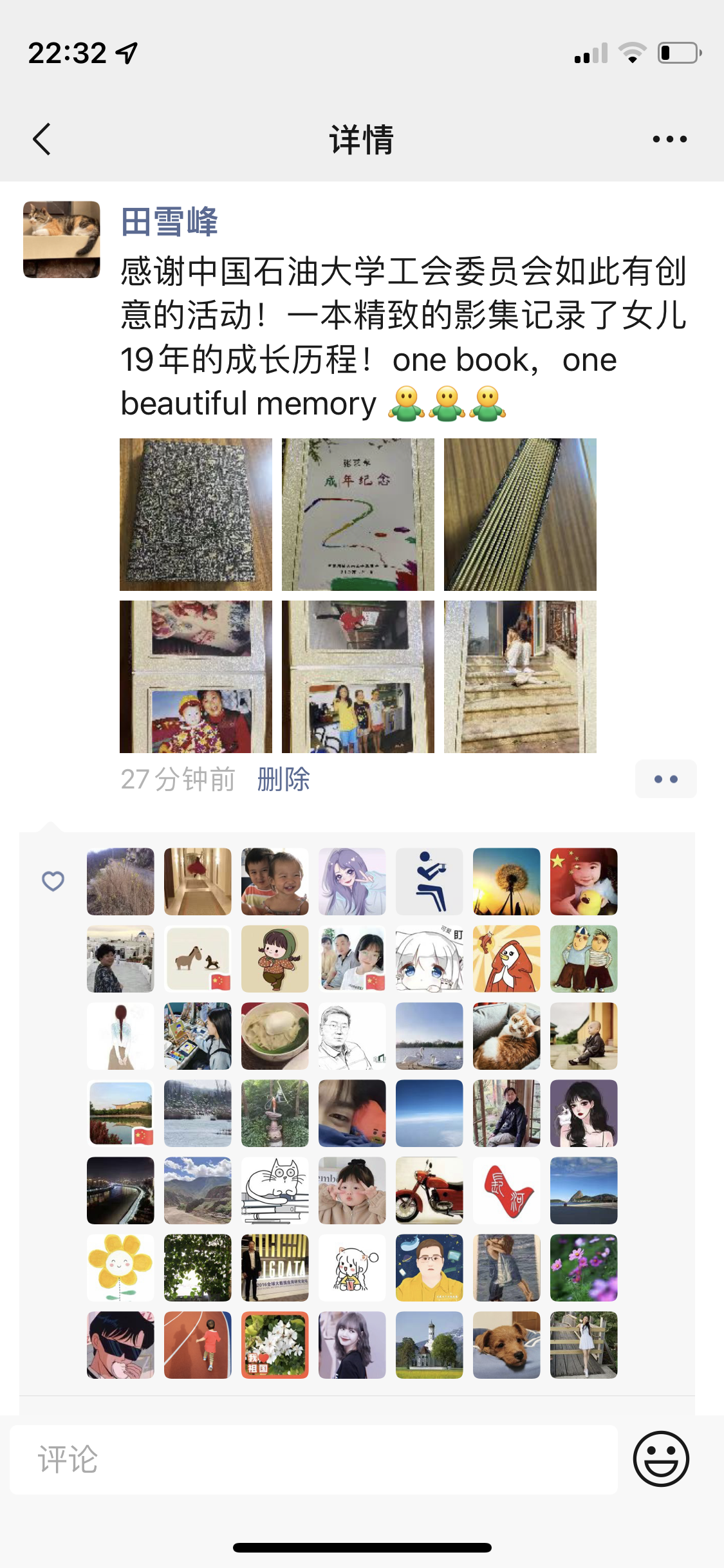
Task: Open the 成年纪念 title page photo
Action: tap(358, 514)
